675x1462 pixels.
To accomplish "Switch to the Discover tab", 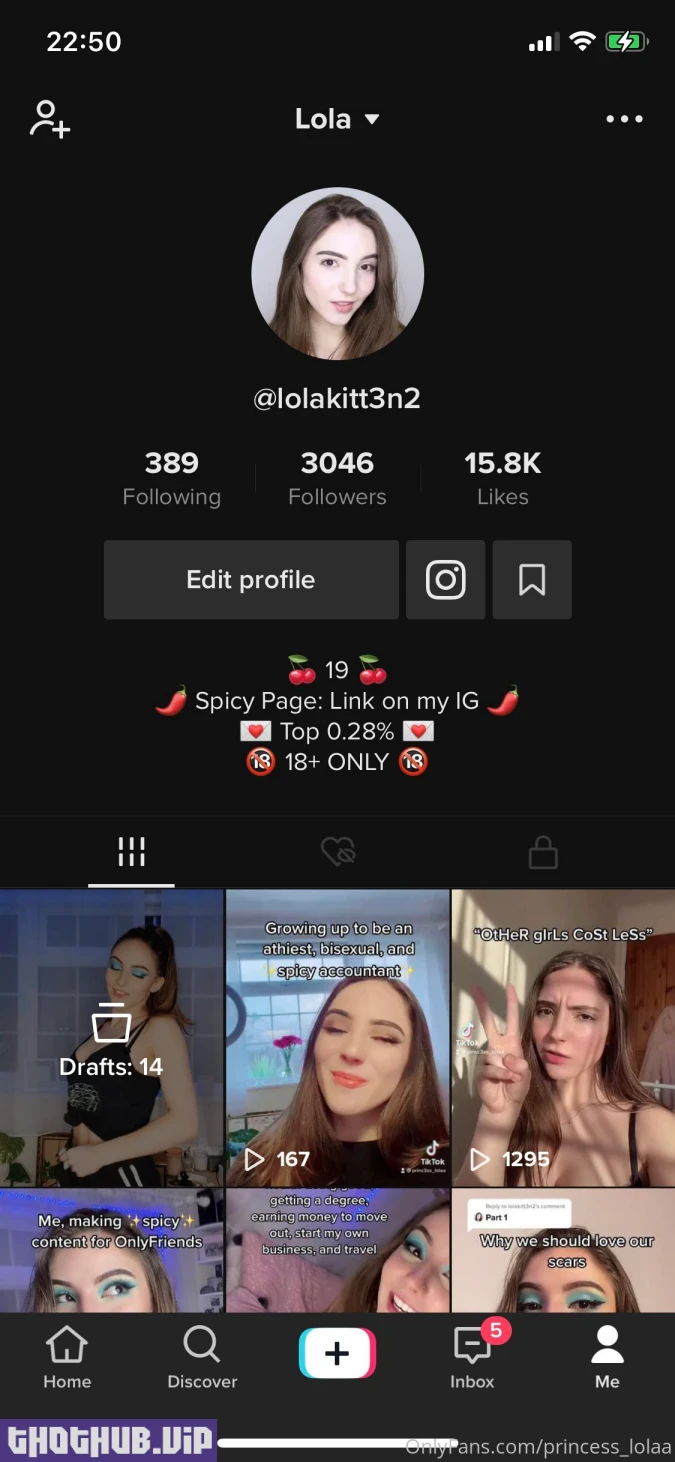I will 202,1358.
